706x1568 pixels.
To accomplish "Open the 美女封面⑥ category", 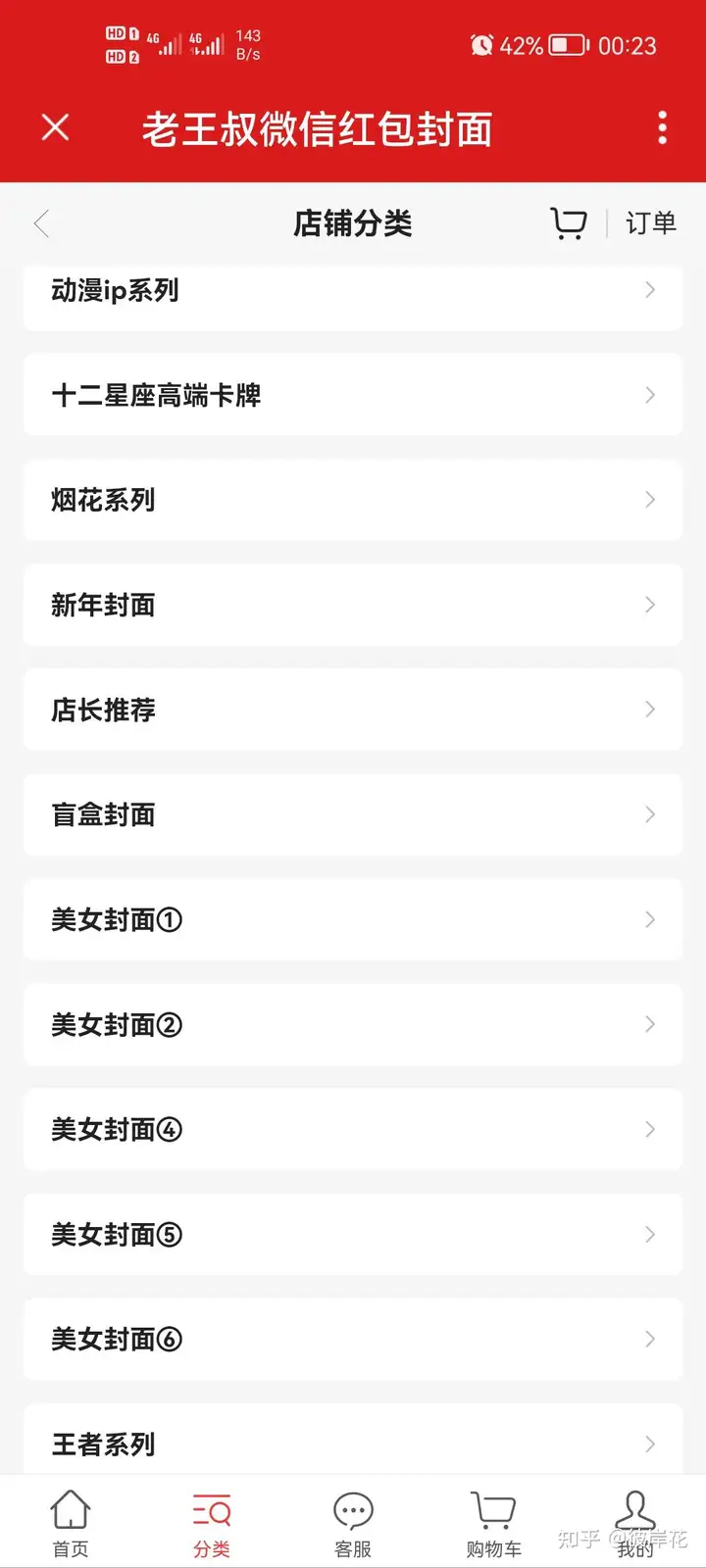I will coord(353,1339).
